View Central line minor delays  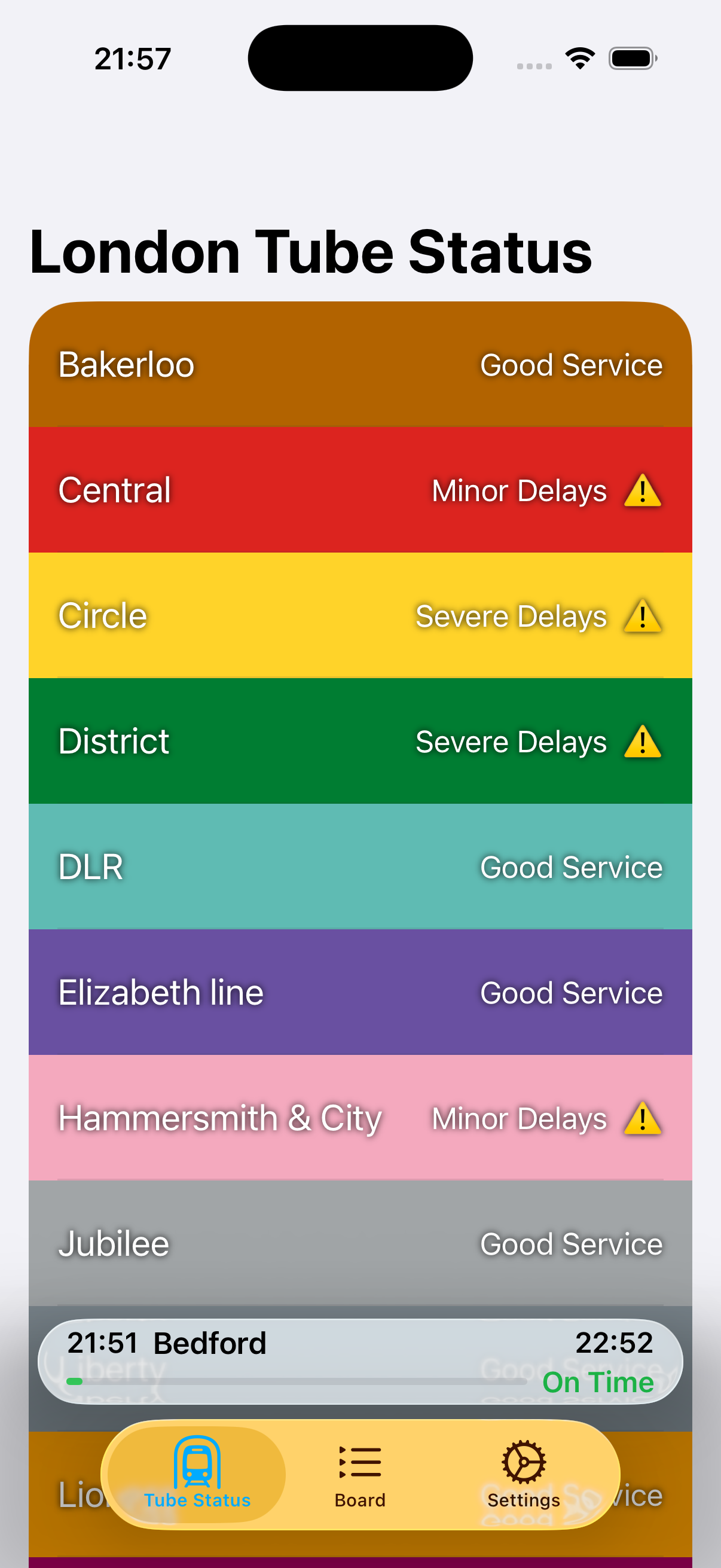(x=360, y=490)
